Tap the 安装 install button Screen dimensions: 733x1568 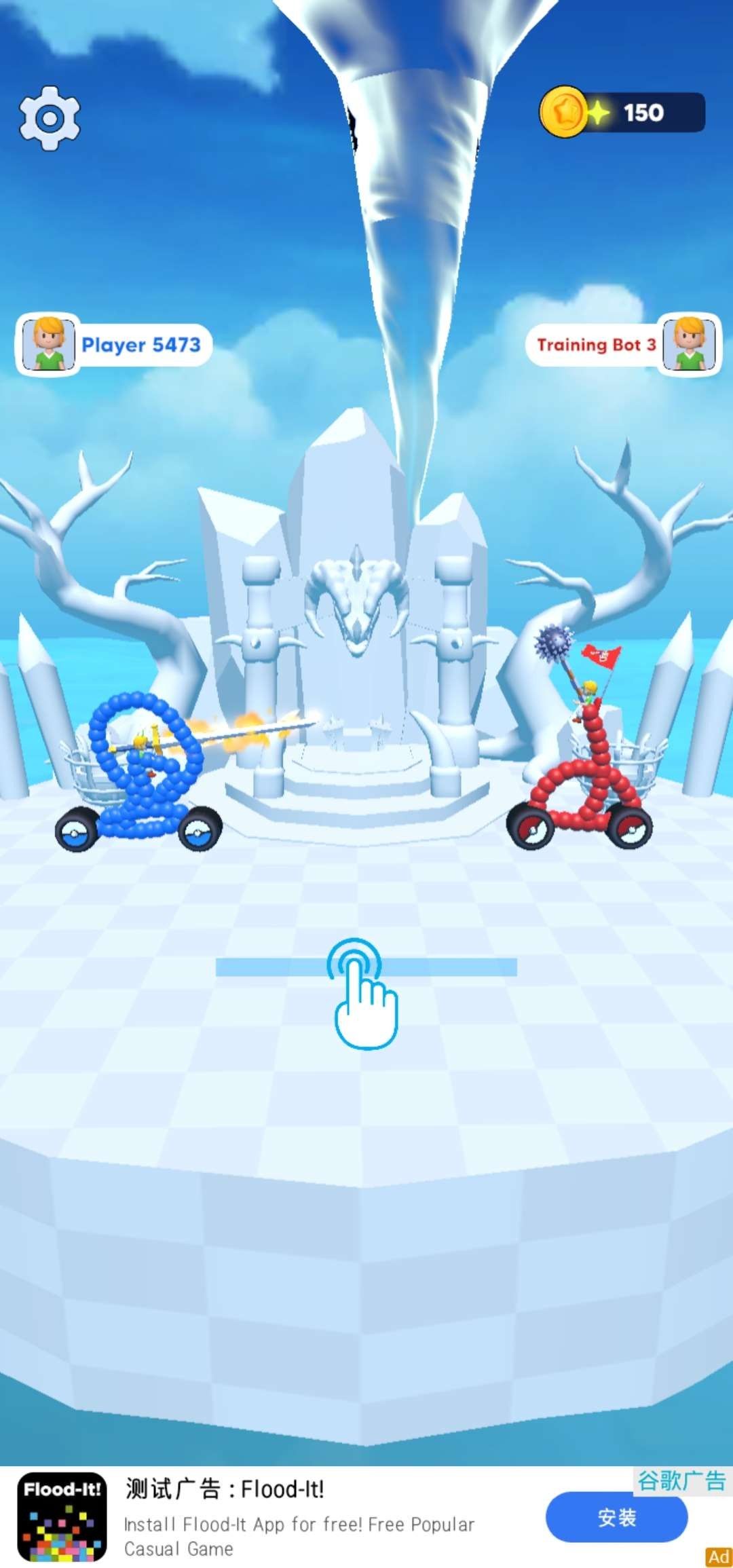(x=616, y=1518)
